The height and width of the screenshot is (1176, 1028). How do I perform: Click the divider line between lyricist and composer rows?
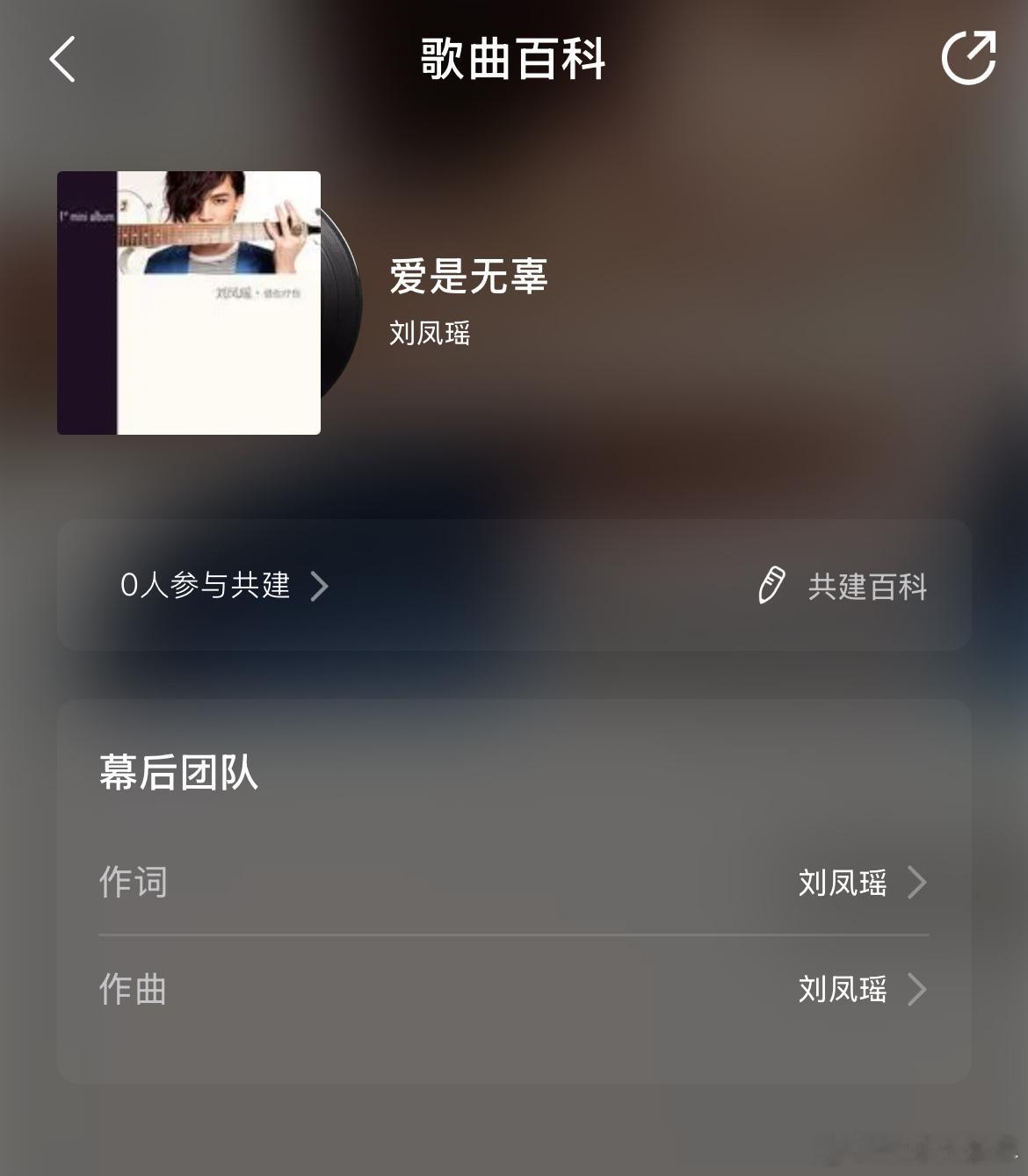click(x=512, y=934)
